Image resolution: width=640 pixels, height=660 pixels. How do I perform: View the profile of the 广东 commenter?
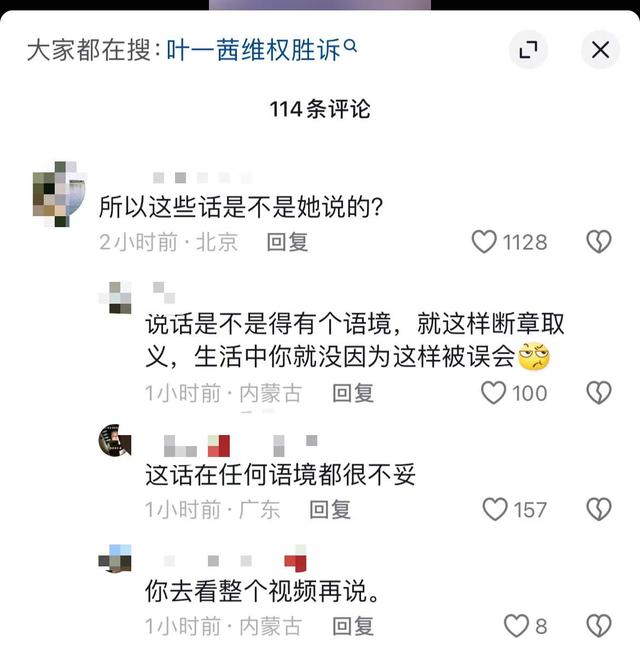115,440
